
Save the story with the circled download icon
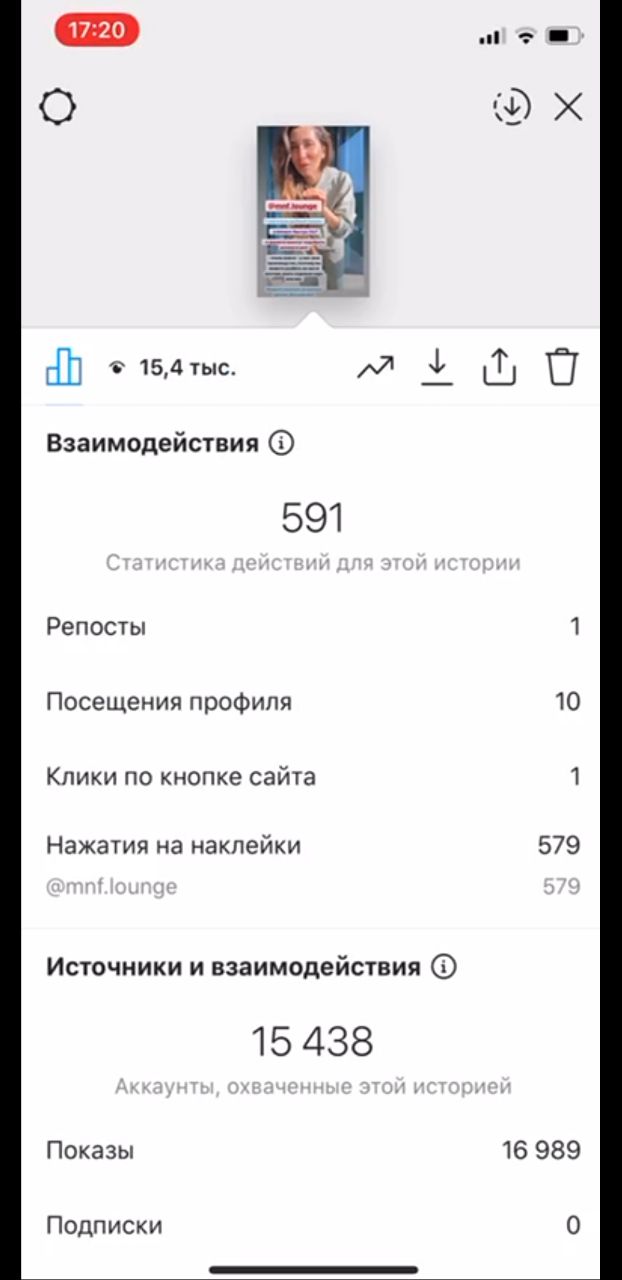click(511, 107)
